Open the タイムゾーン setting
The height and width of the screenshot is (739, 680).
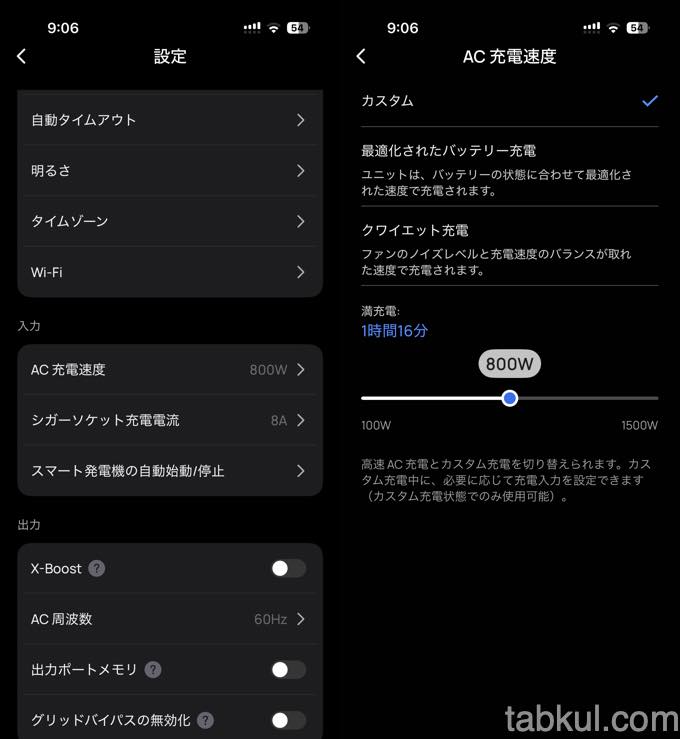pos(169,221)
